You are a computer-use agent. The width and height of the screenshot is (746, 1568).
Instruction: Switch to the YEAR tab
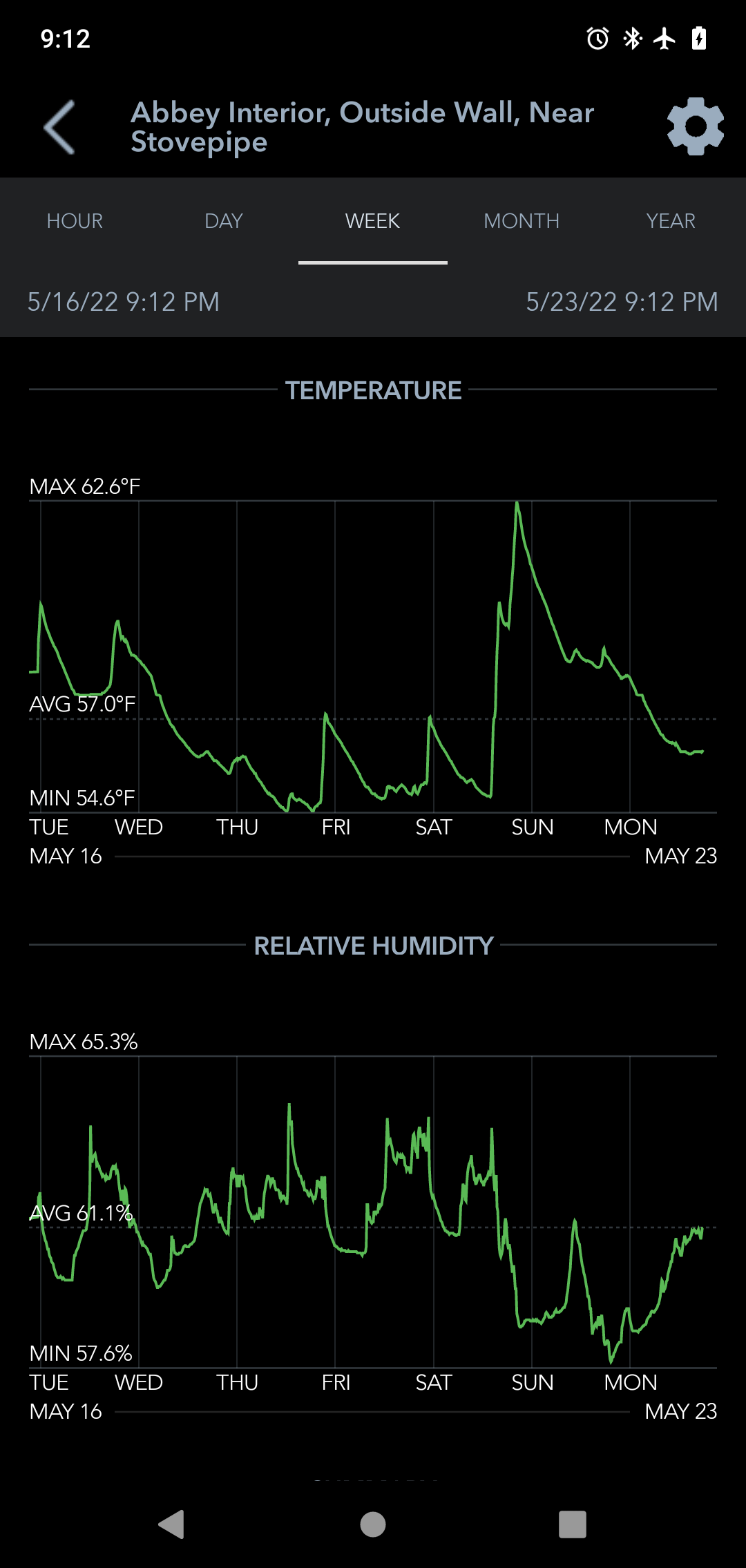[x=671, y=221]
